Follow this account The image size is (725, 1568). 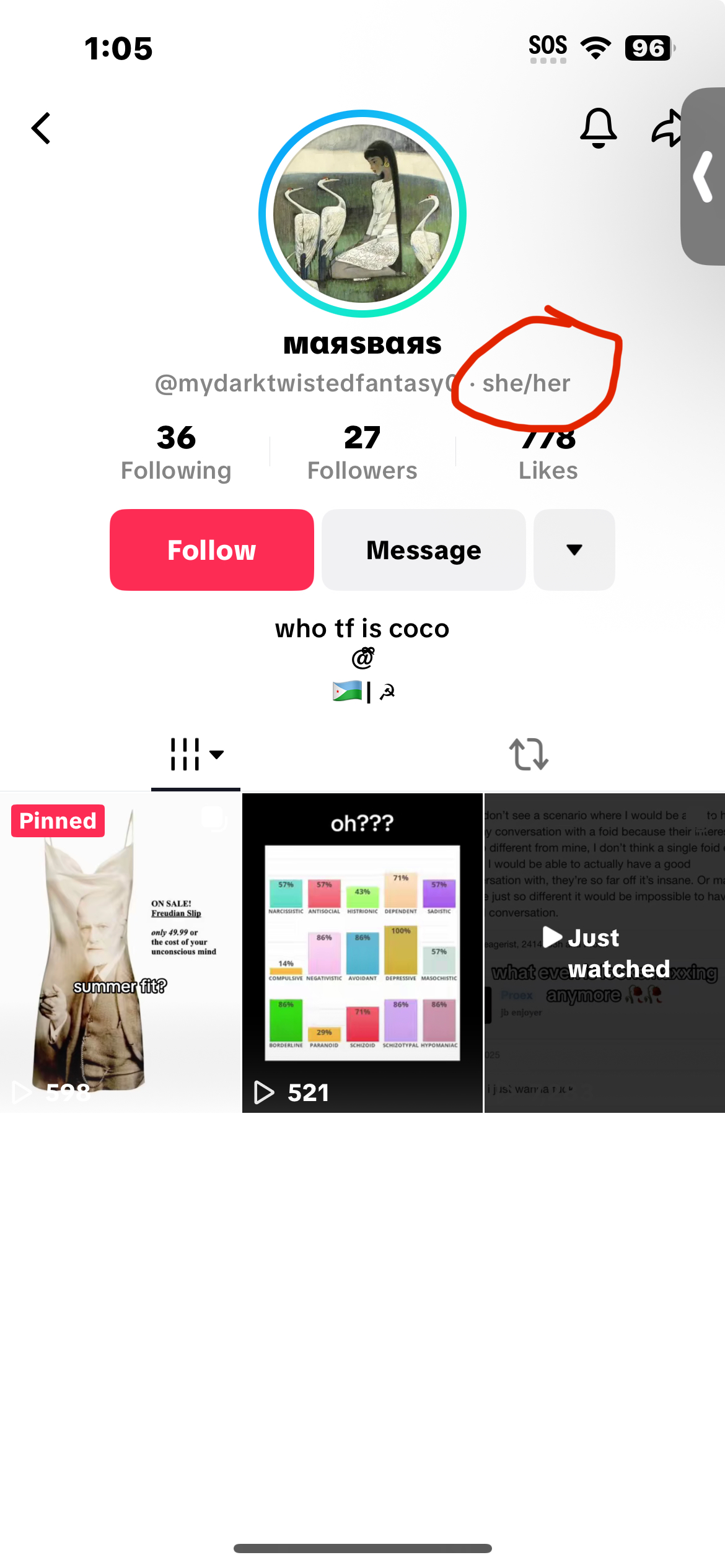(212, 550)
